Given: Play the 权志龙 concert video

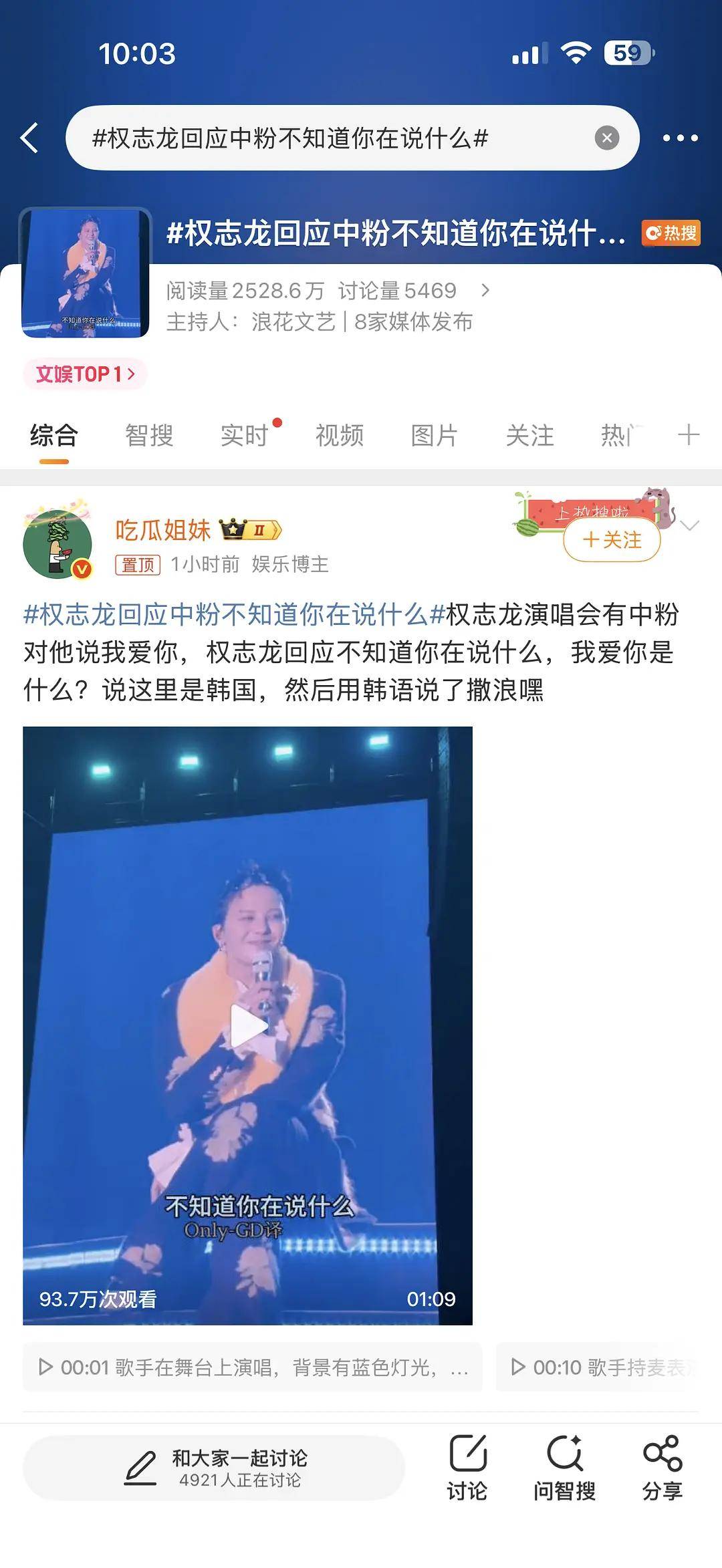Looking at the screenshot, I should (x=248, y=1025).
